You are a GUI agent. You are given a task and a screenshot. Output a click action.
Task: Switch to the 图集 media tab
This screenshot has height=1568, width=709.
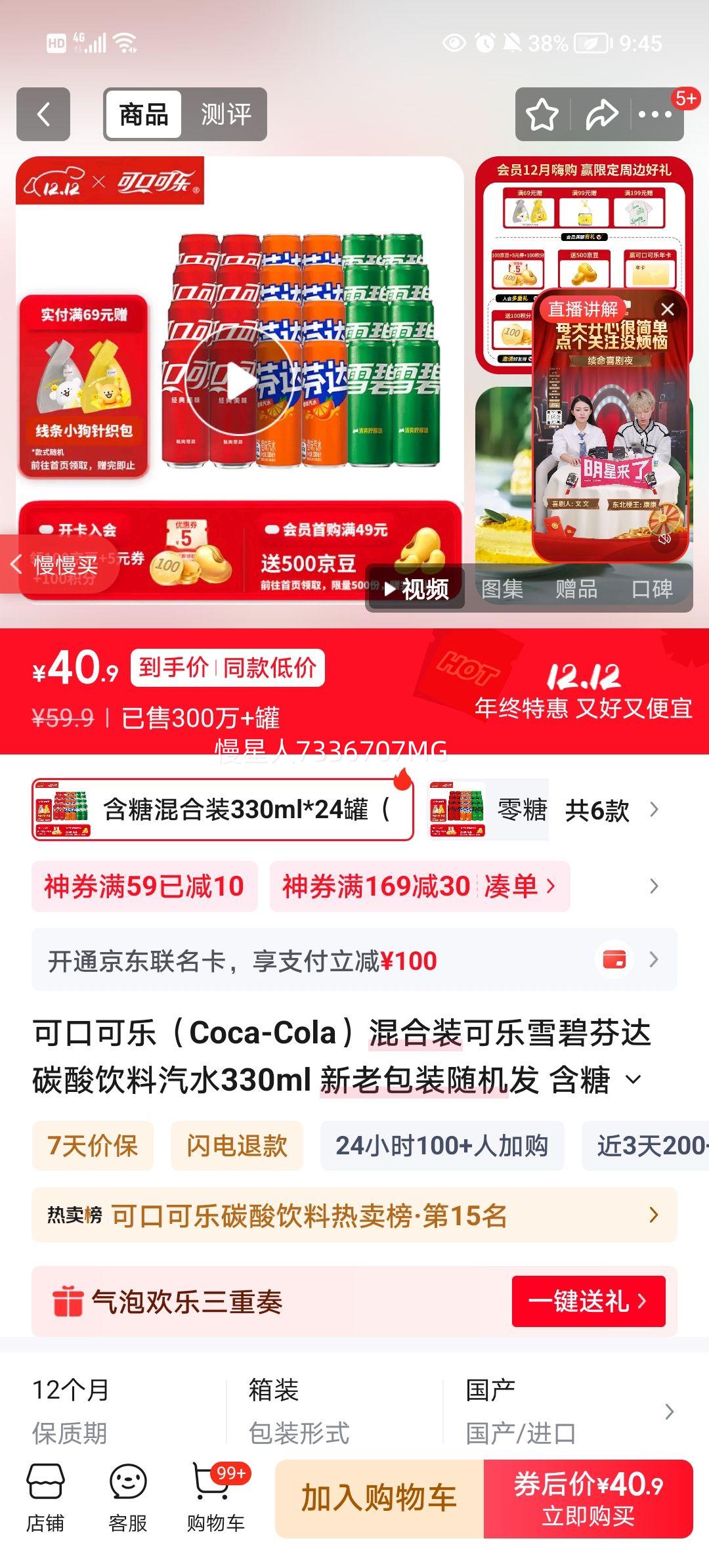point(502,590)
